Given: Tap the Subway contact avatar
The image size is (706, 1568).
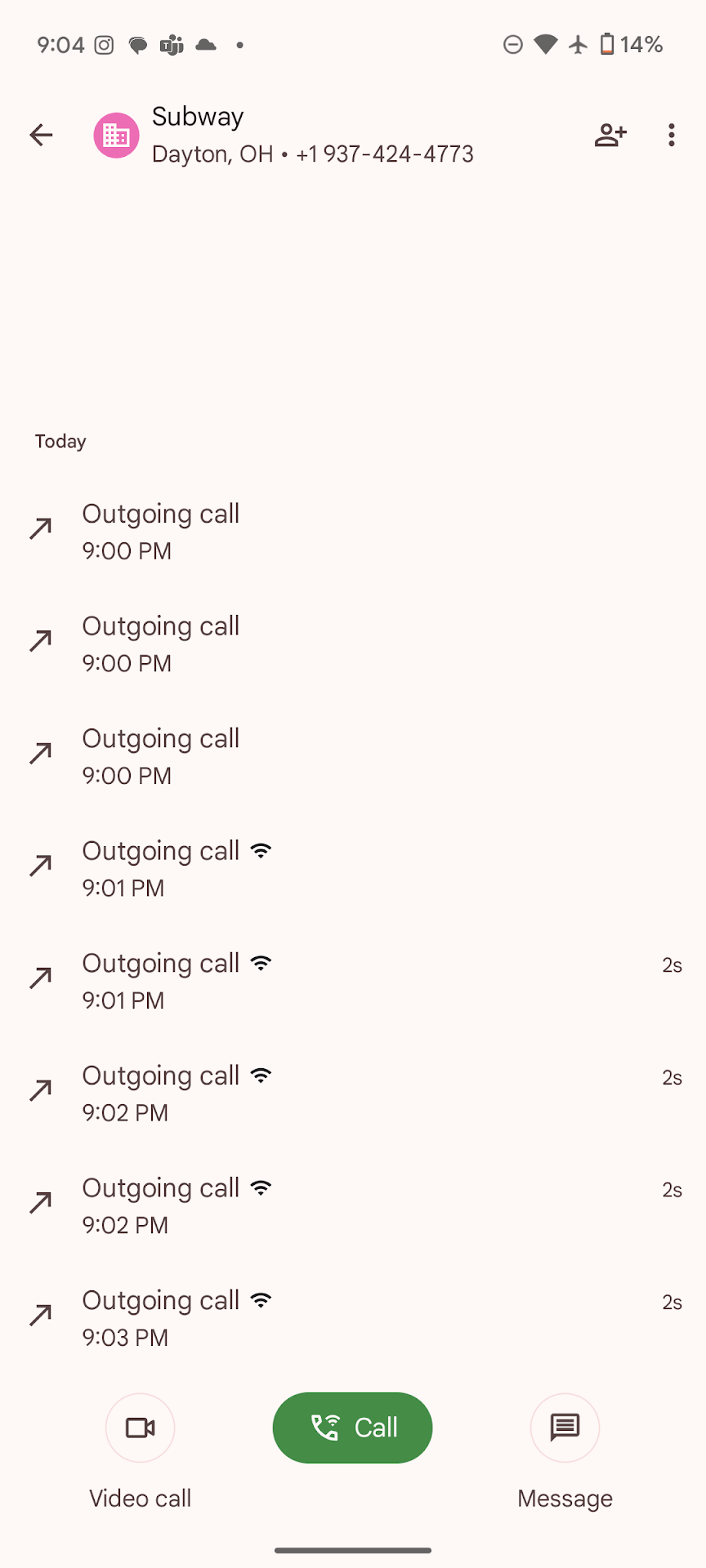Looking at the screenshot, I should pyautogui.click(x=116, y=135).
